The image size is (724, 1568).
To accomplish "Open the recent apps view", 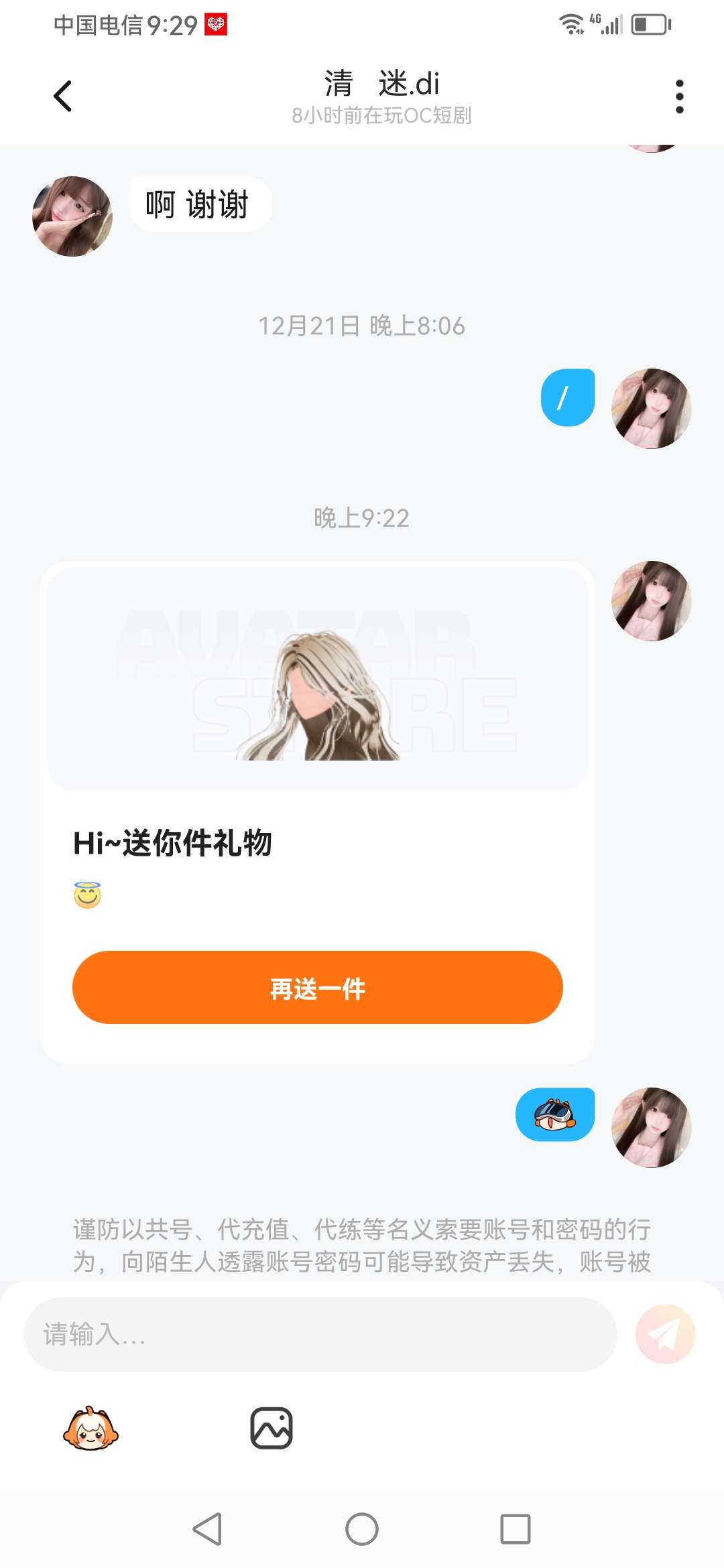I will tap(515, 1529).
